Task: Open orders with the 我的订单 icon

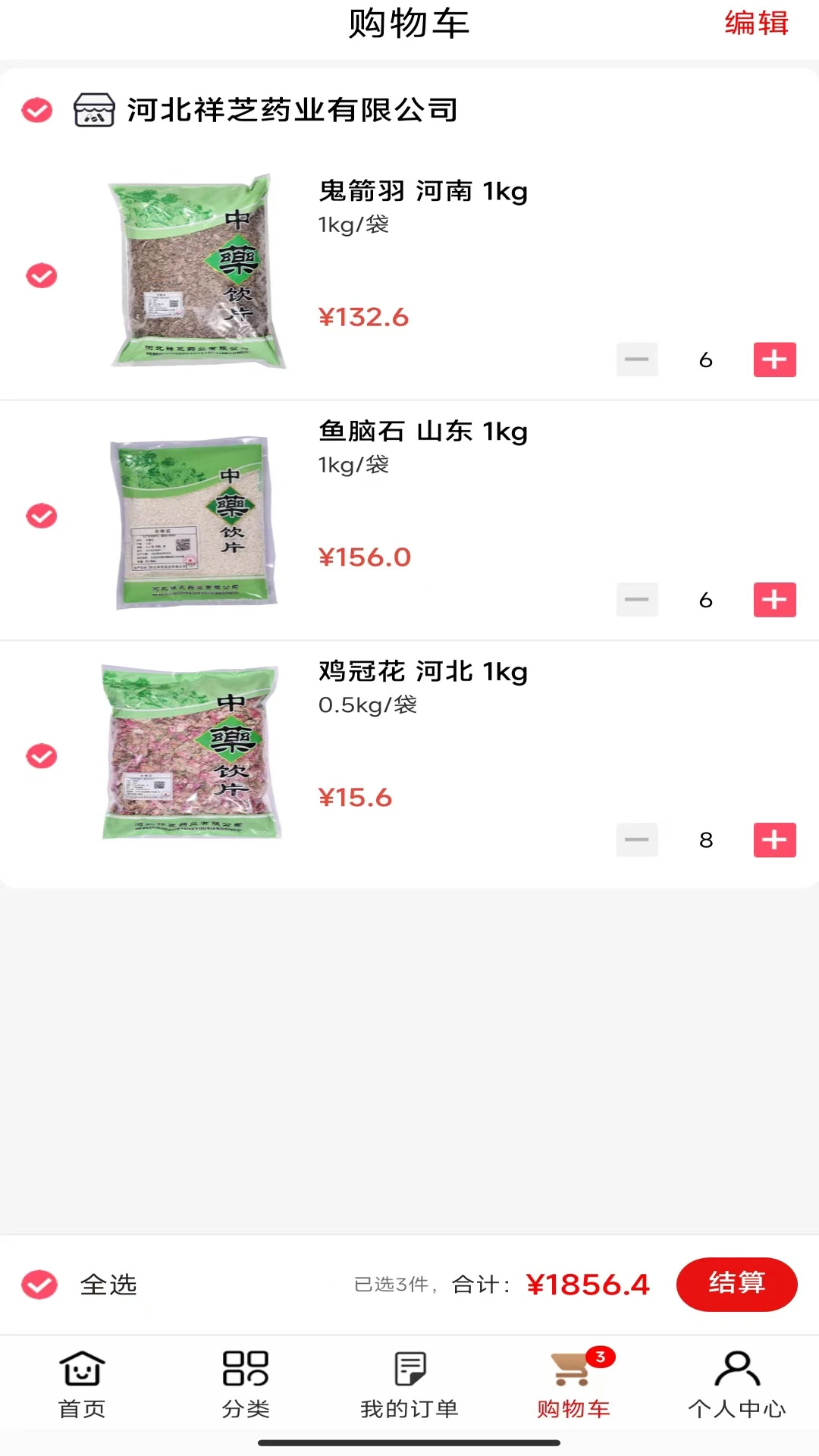Action: pos(409,1369)
